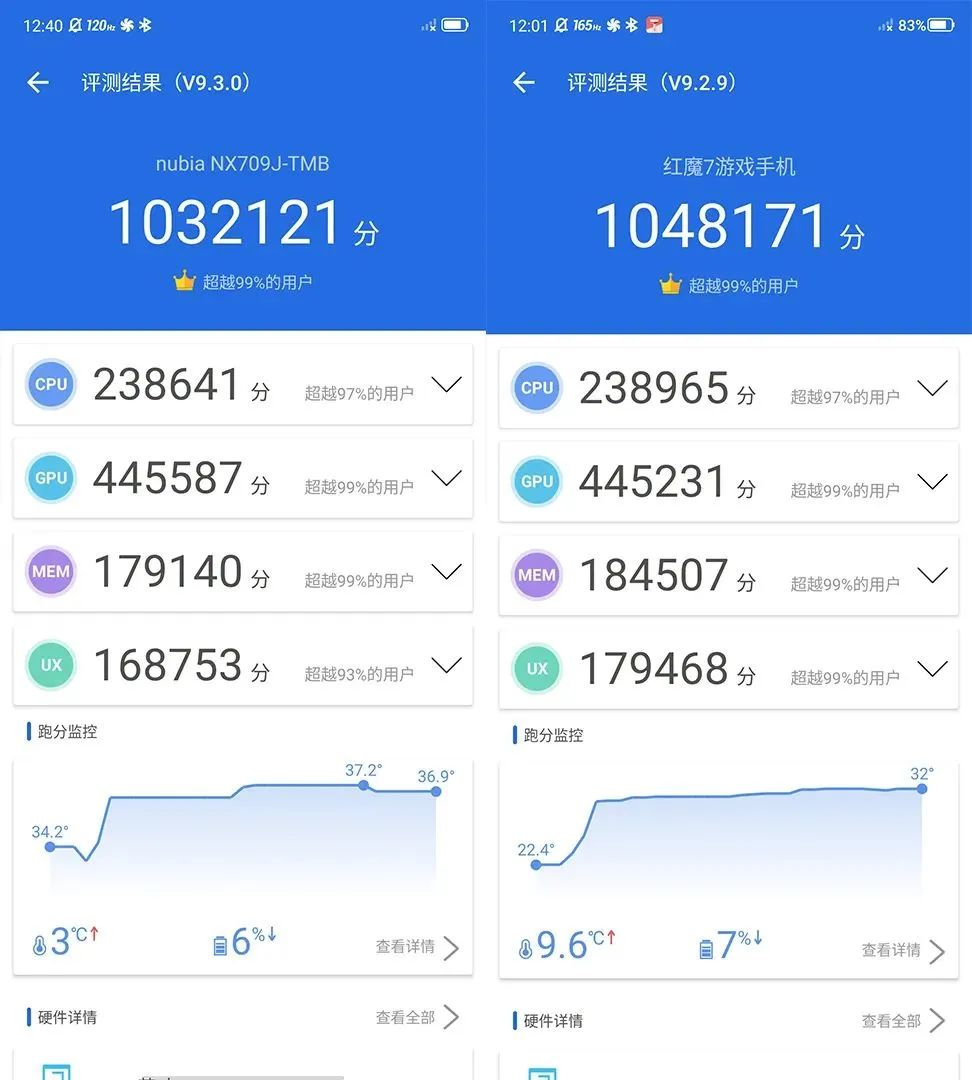Open 评测结果 header on the left screen
Image resolution: width=972 pixels, height=1080 pixels.
[x=167, y=83]
